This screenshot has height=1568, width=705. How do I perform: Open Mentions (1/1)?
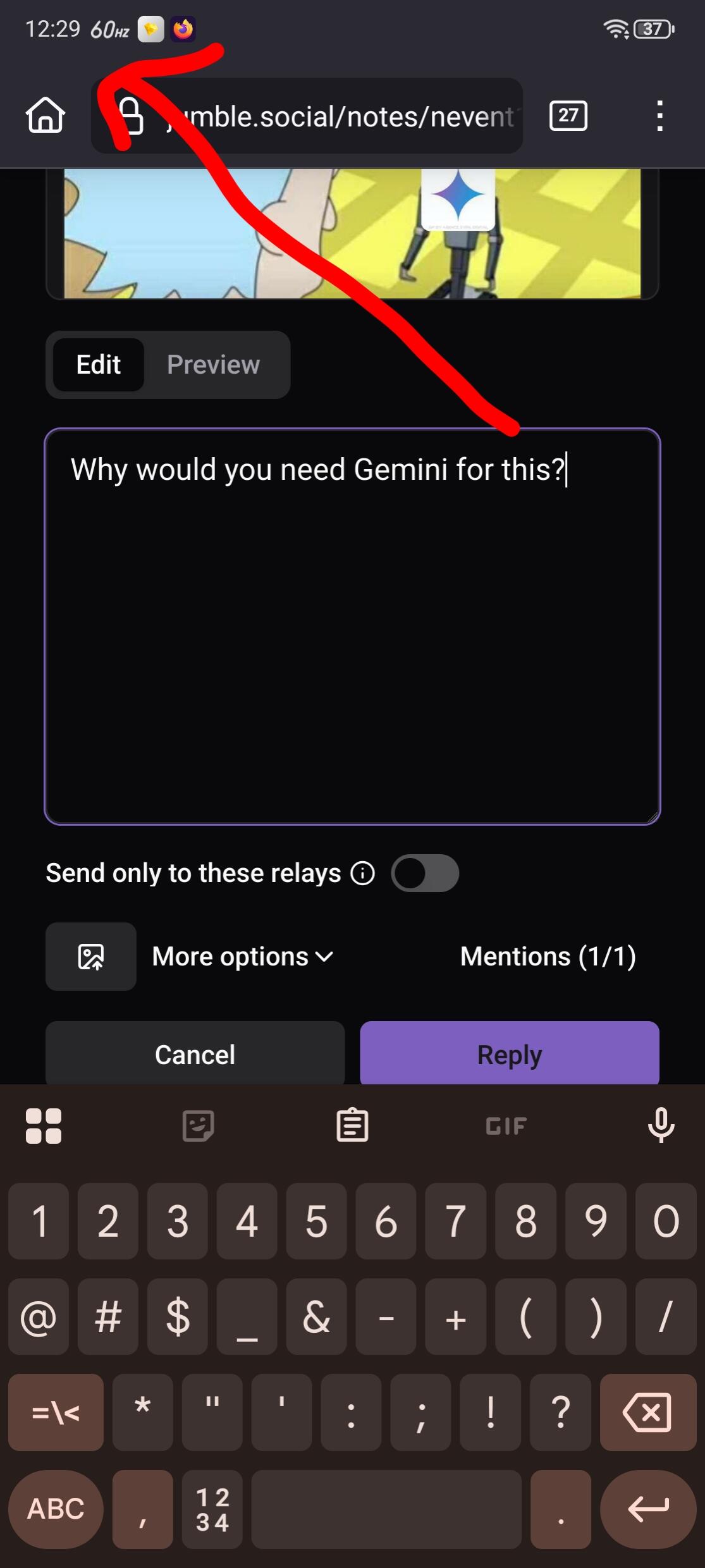548,957
